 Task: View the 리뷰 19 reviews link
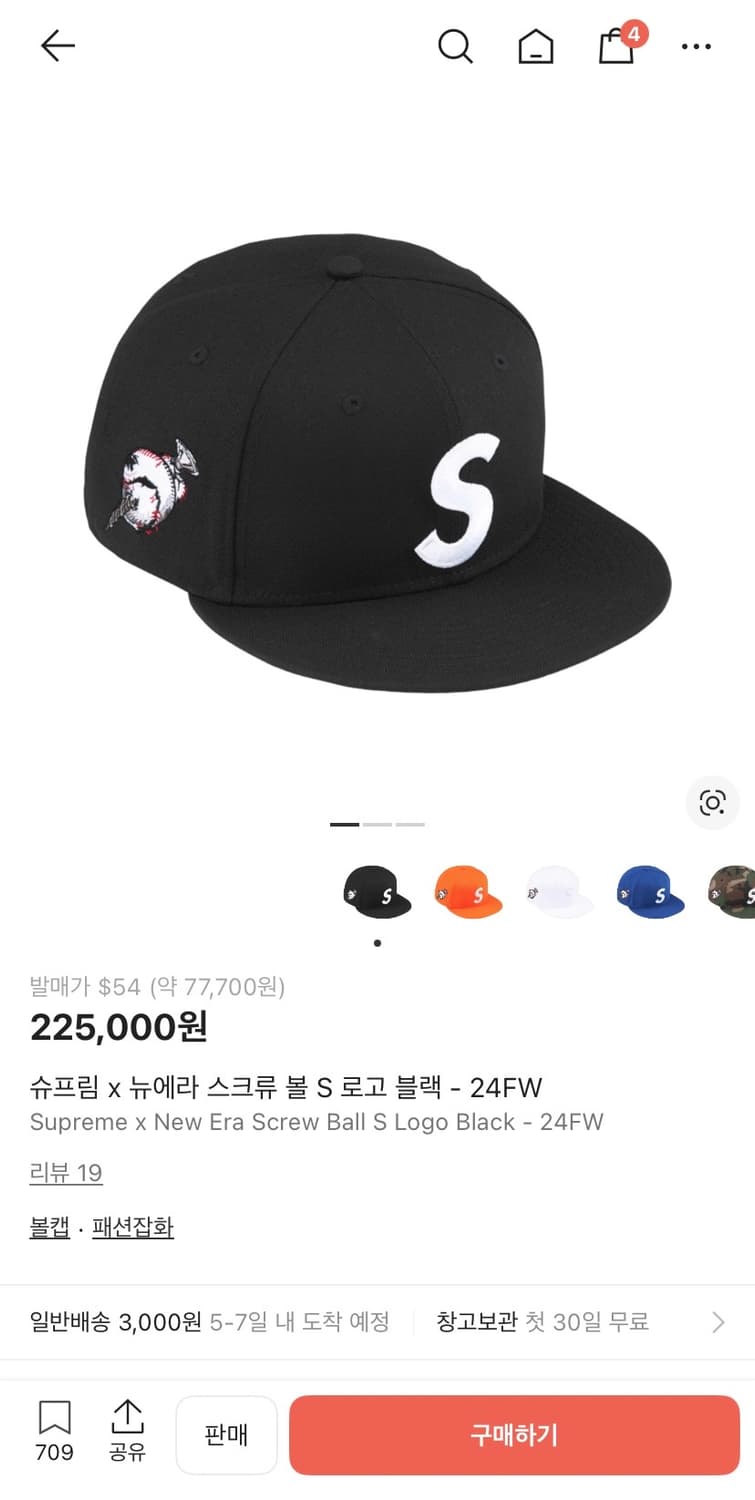[65, 1172]
